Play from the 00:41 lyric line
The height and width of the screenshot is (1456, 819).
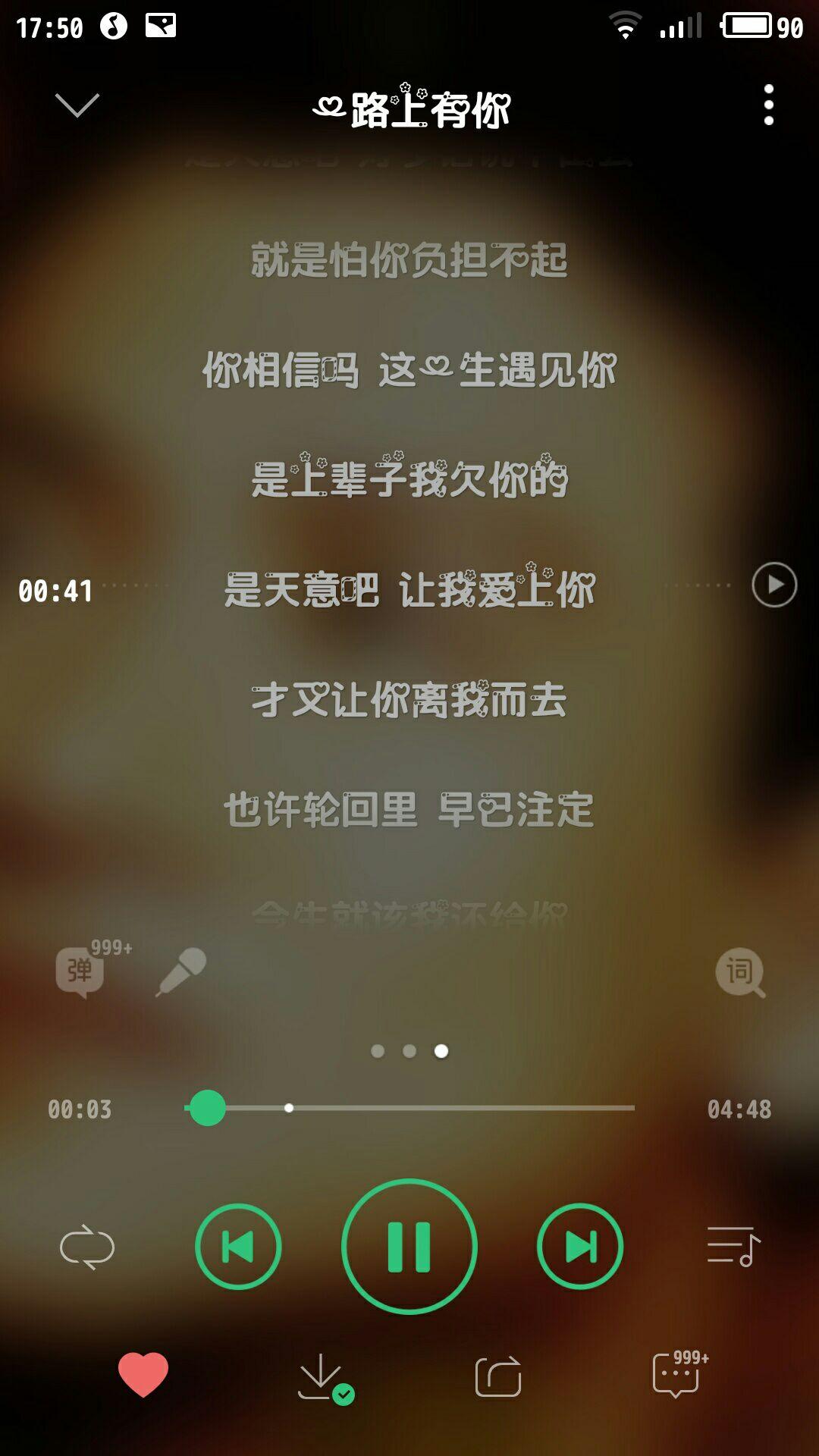click(773, 585)
